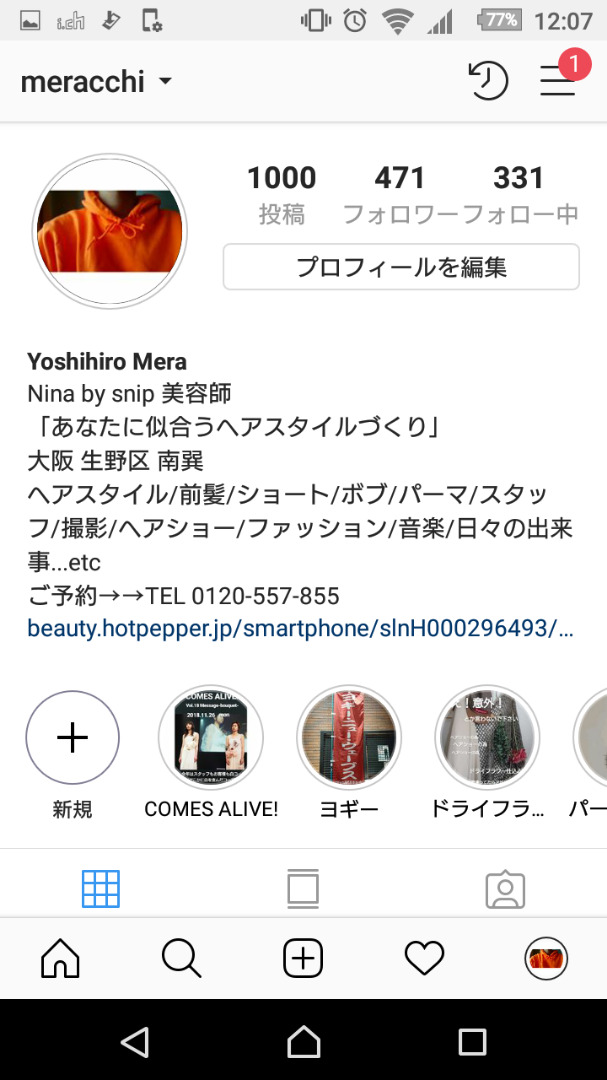Open the archive clock icon
Screen dimensions: 607x1080
(488, 81)
